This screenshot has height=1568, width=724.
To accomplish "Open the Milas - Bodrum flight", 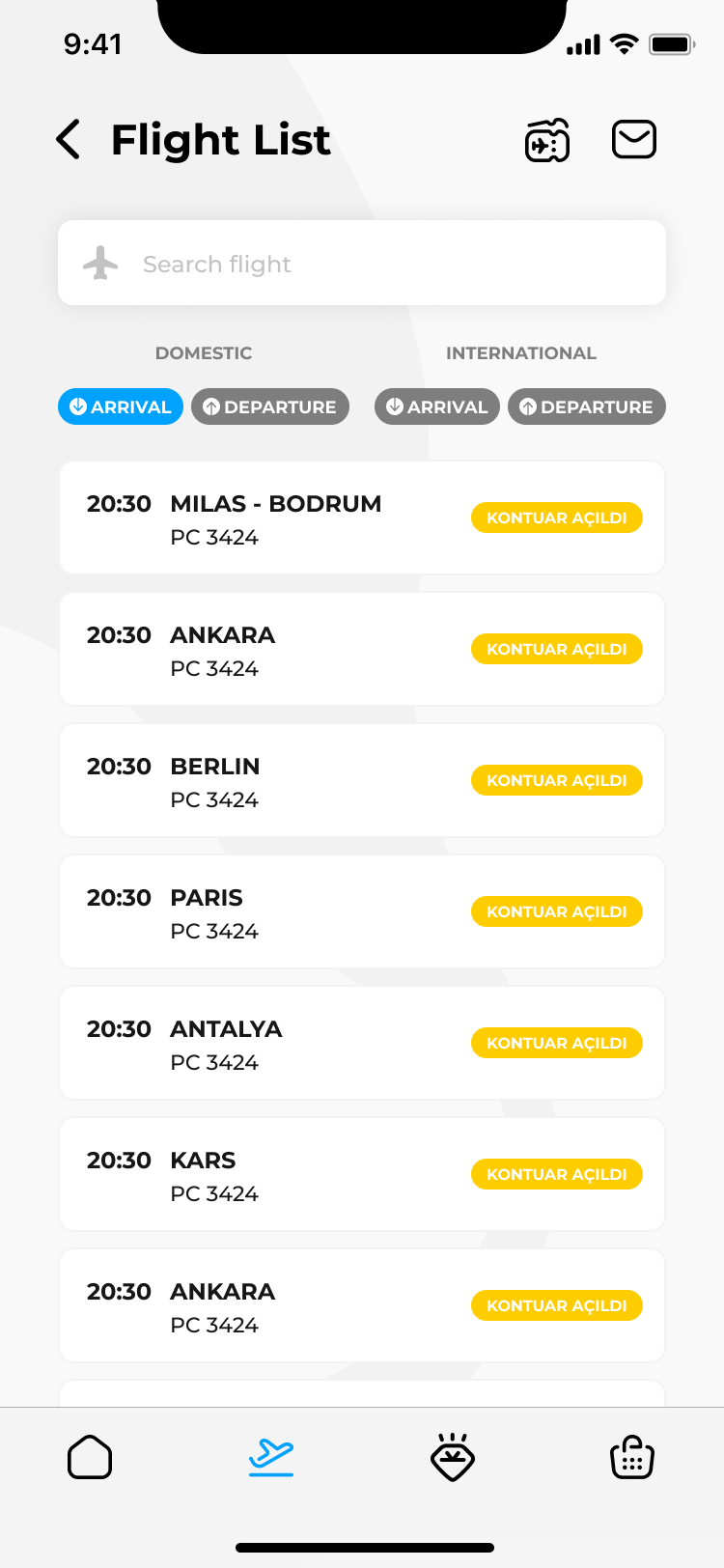I will (362, 518).
